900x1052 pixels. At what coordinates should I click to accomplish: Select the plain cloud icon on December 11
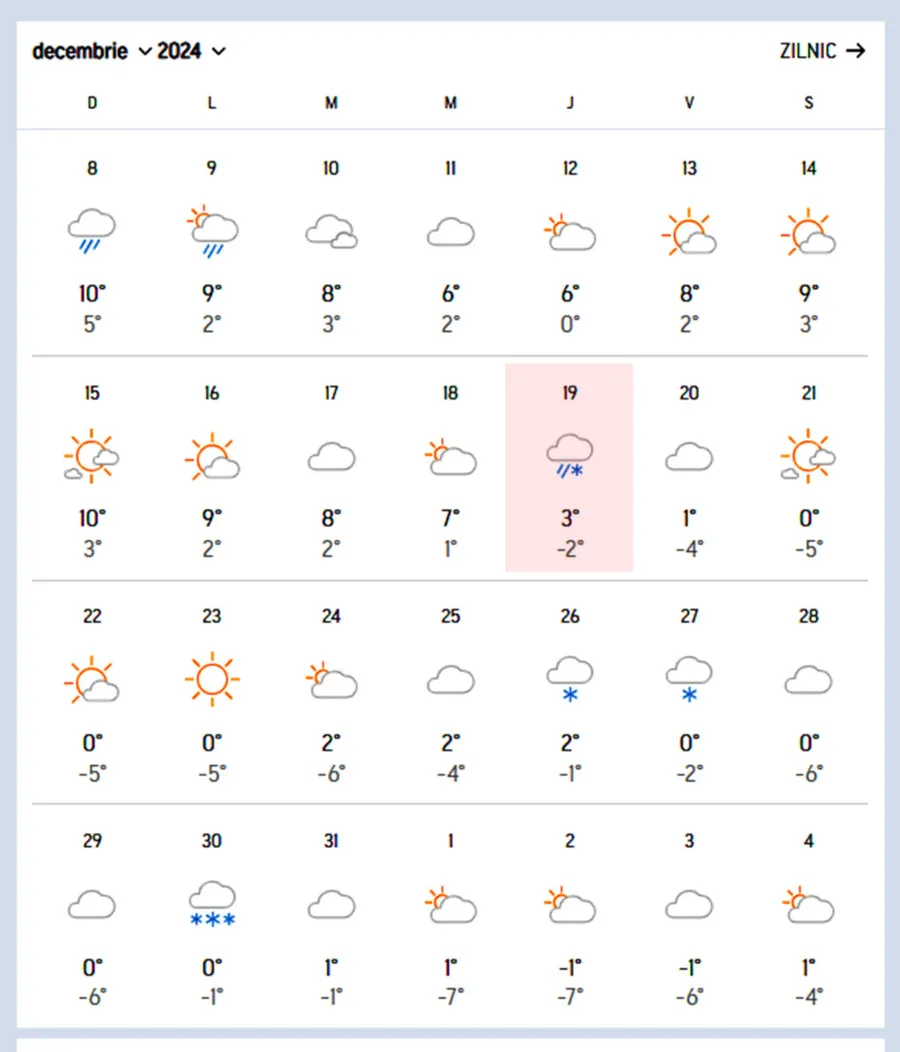coord(450,230)
